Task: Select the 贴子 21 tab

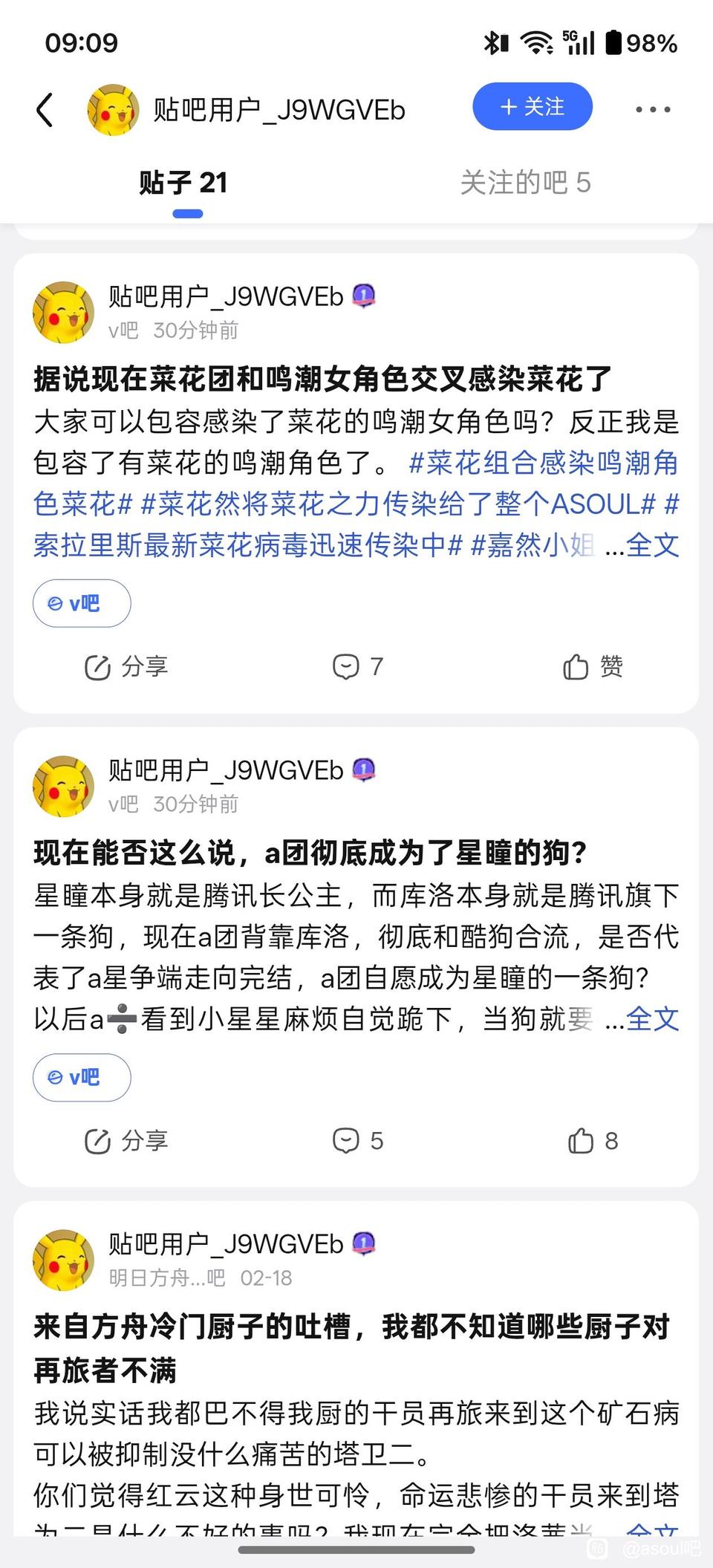Action: pyautogui.click(x=183, y=183)
